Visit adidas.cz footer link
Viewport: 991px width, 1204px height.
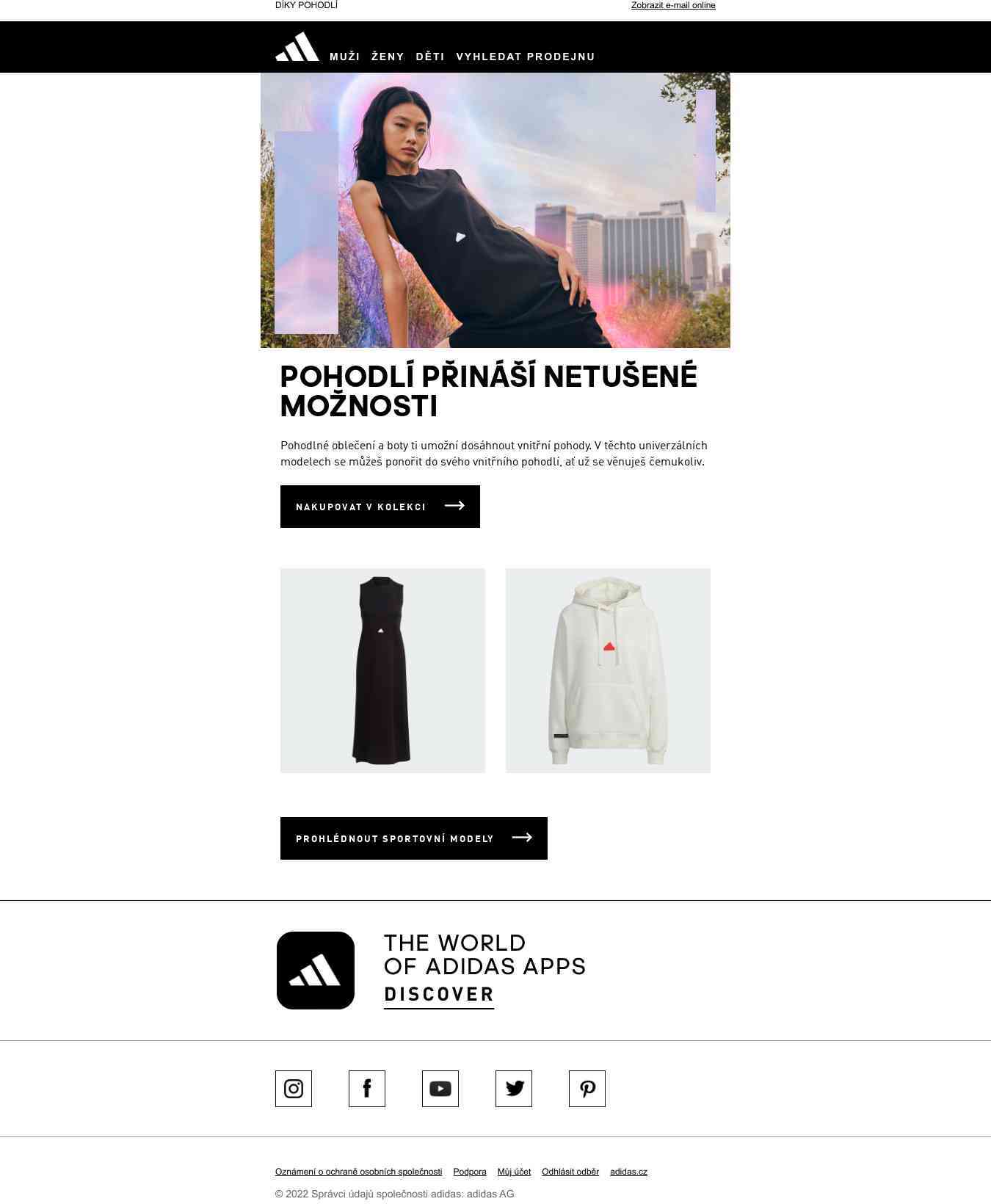click(x=628, y=1172)
